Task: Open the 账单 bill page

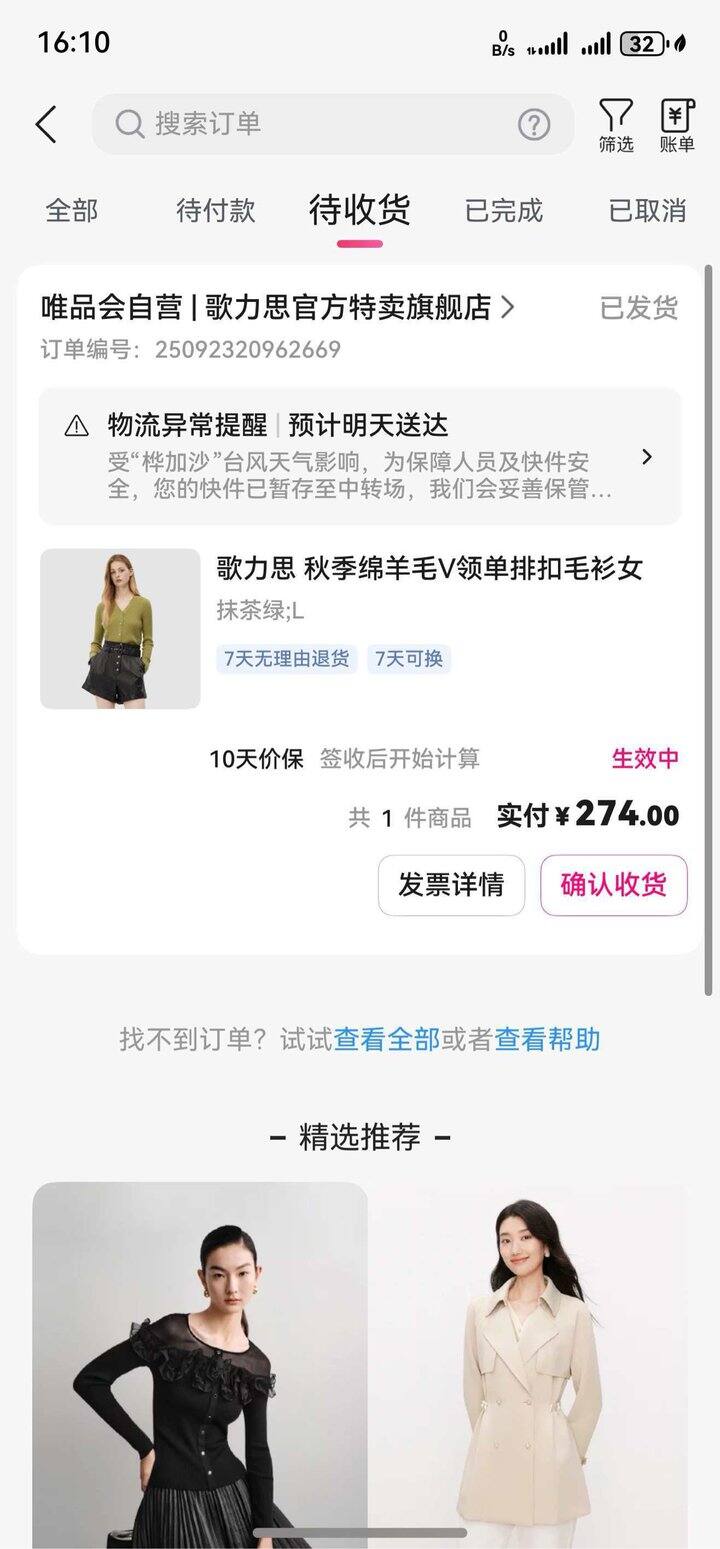Action: (677, 126)
